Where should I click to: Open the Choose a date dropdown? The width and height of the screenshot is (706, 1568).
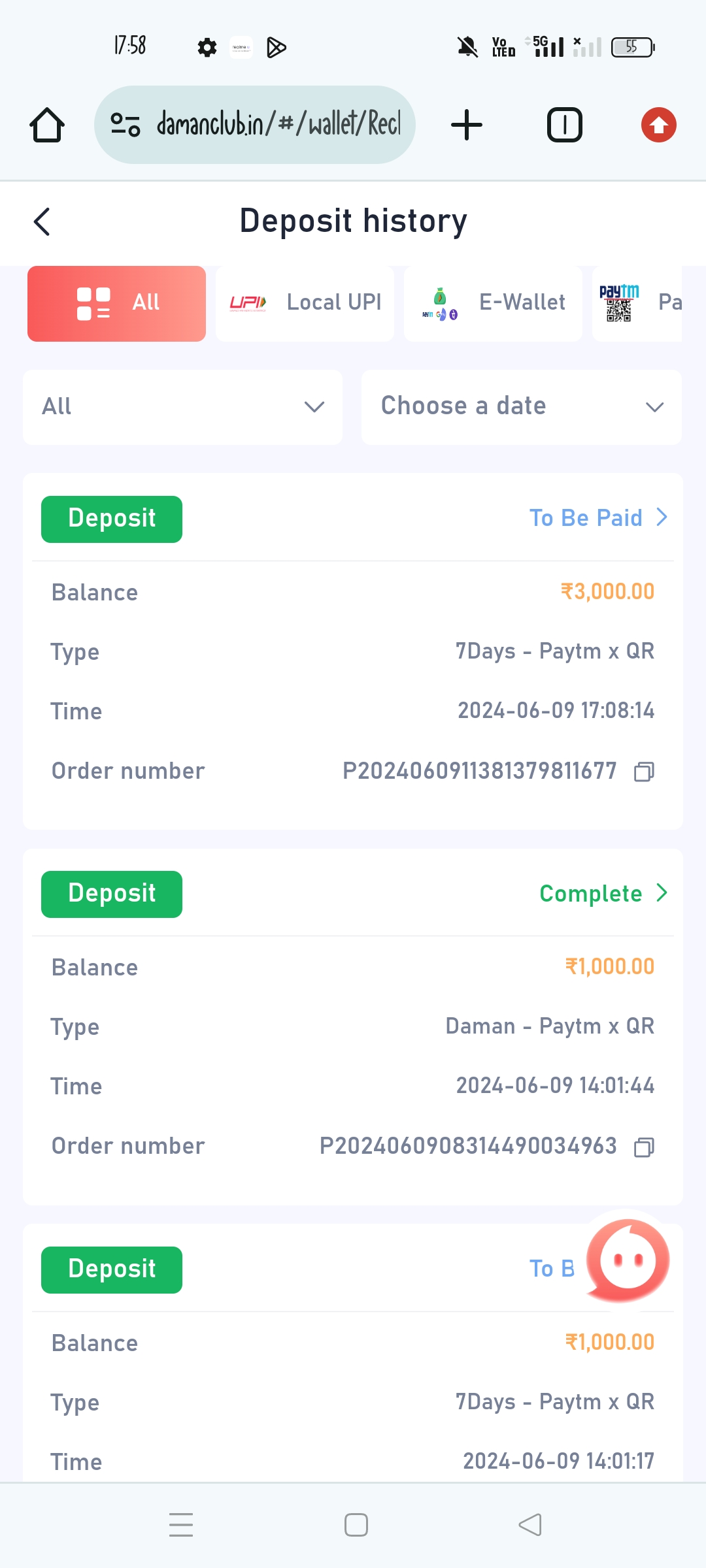click(521, 407)
